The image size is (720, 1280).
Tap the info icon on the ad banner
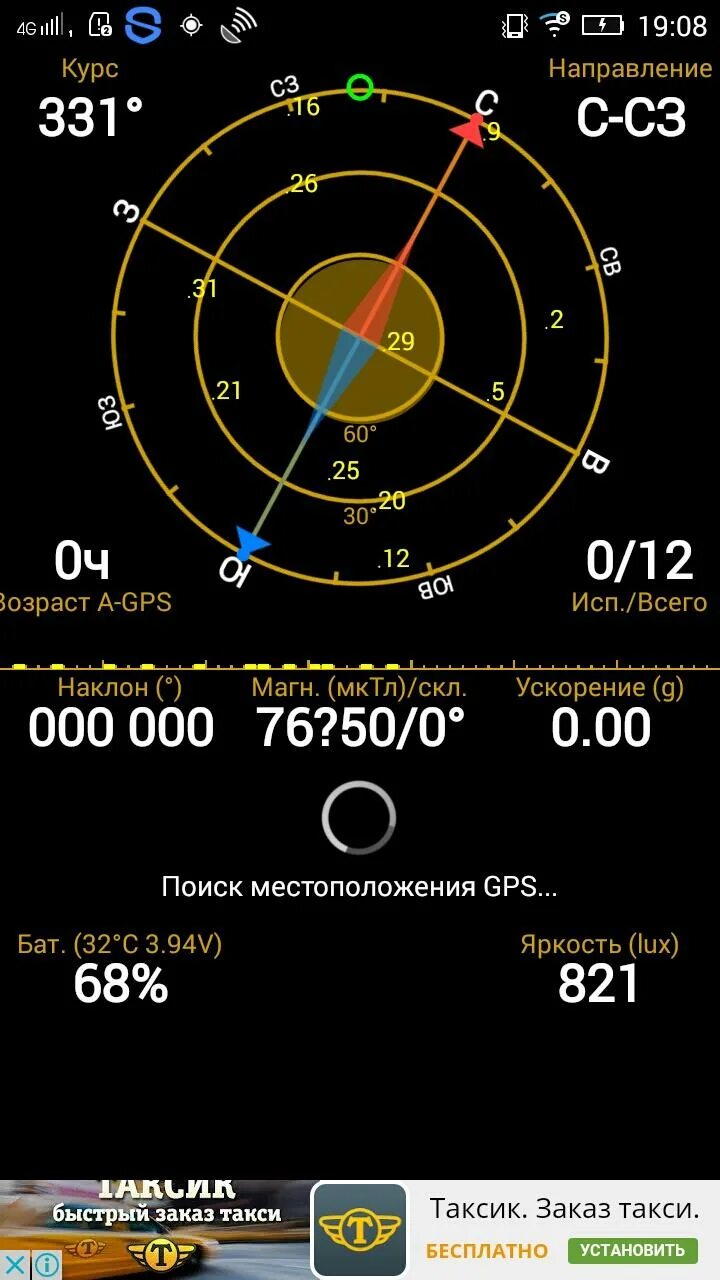coord(45,1262)
